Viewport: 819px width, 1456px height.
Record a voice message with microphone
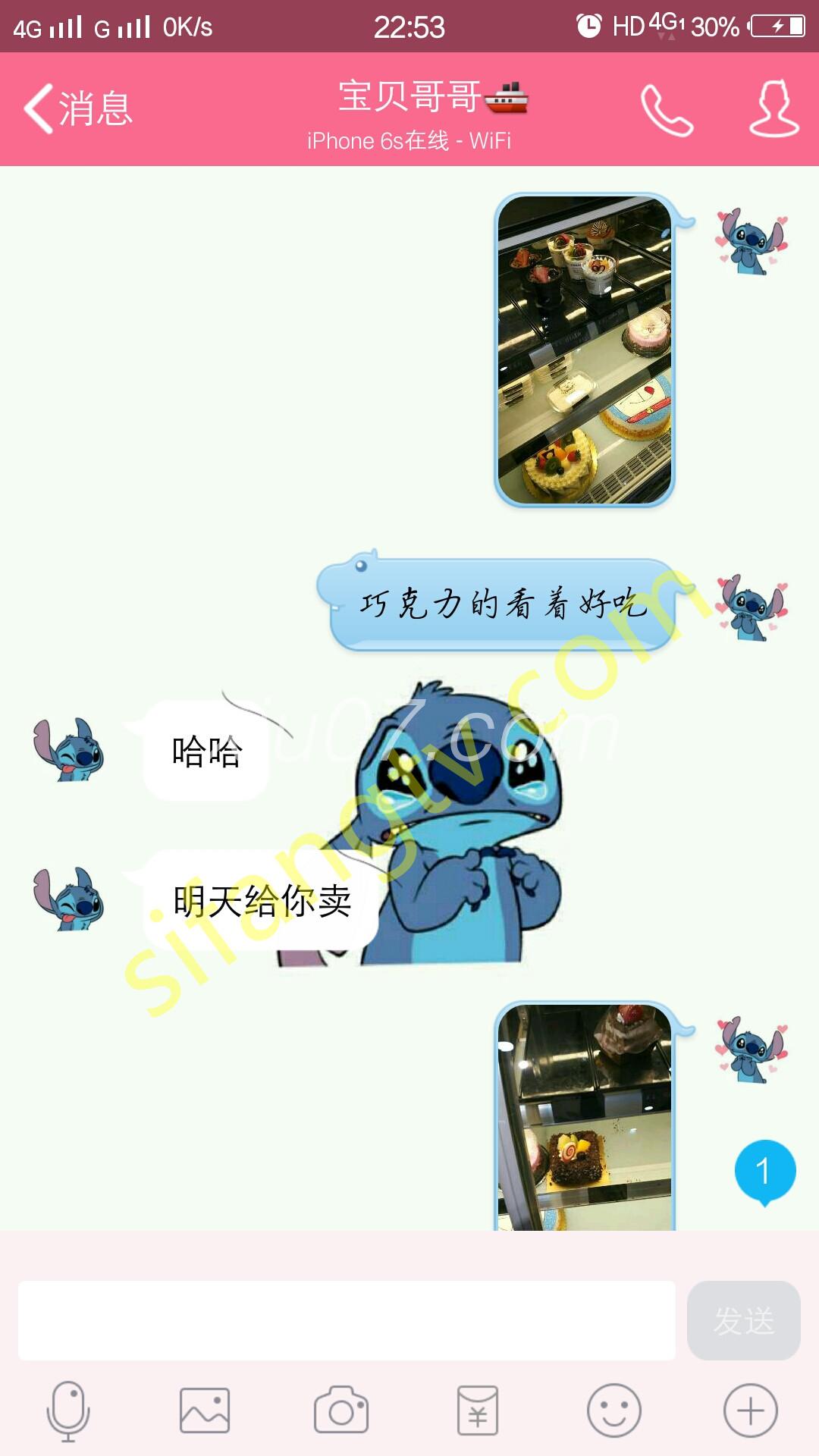click(68, 1410)
